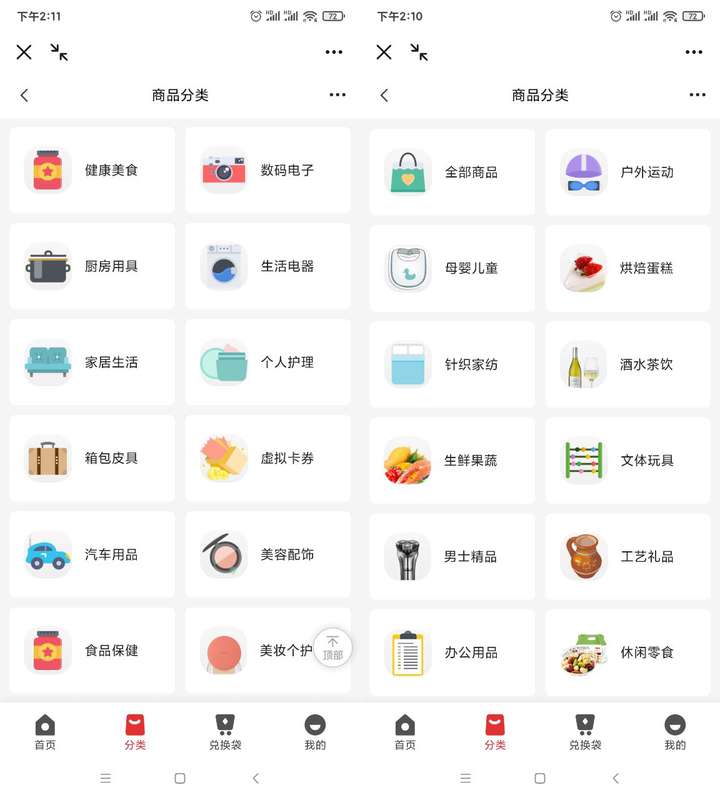View 全部商品 all products
Viewport: 720px width, 800px height.
point(452,172)
